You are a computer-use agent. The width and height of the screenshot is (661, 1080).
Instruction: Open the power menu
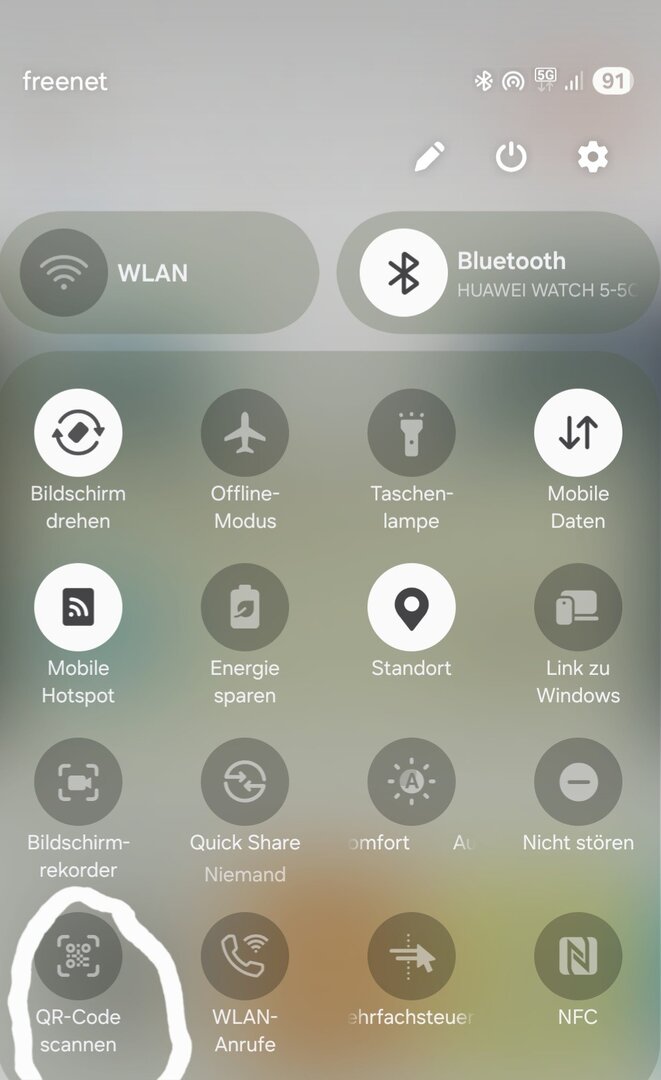[x=511, y=156]
